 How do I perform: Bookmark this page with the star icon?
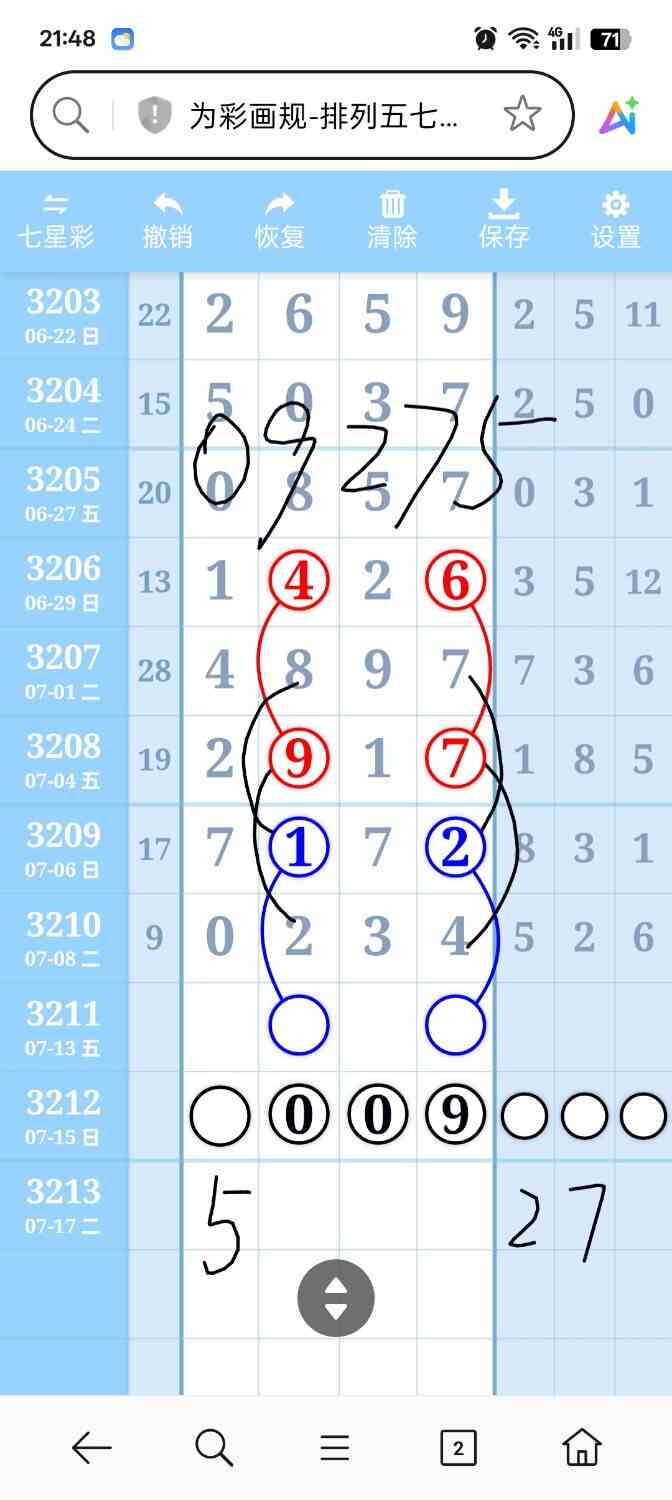point(522,116)
